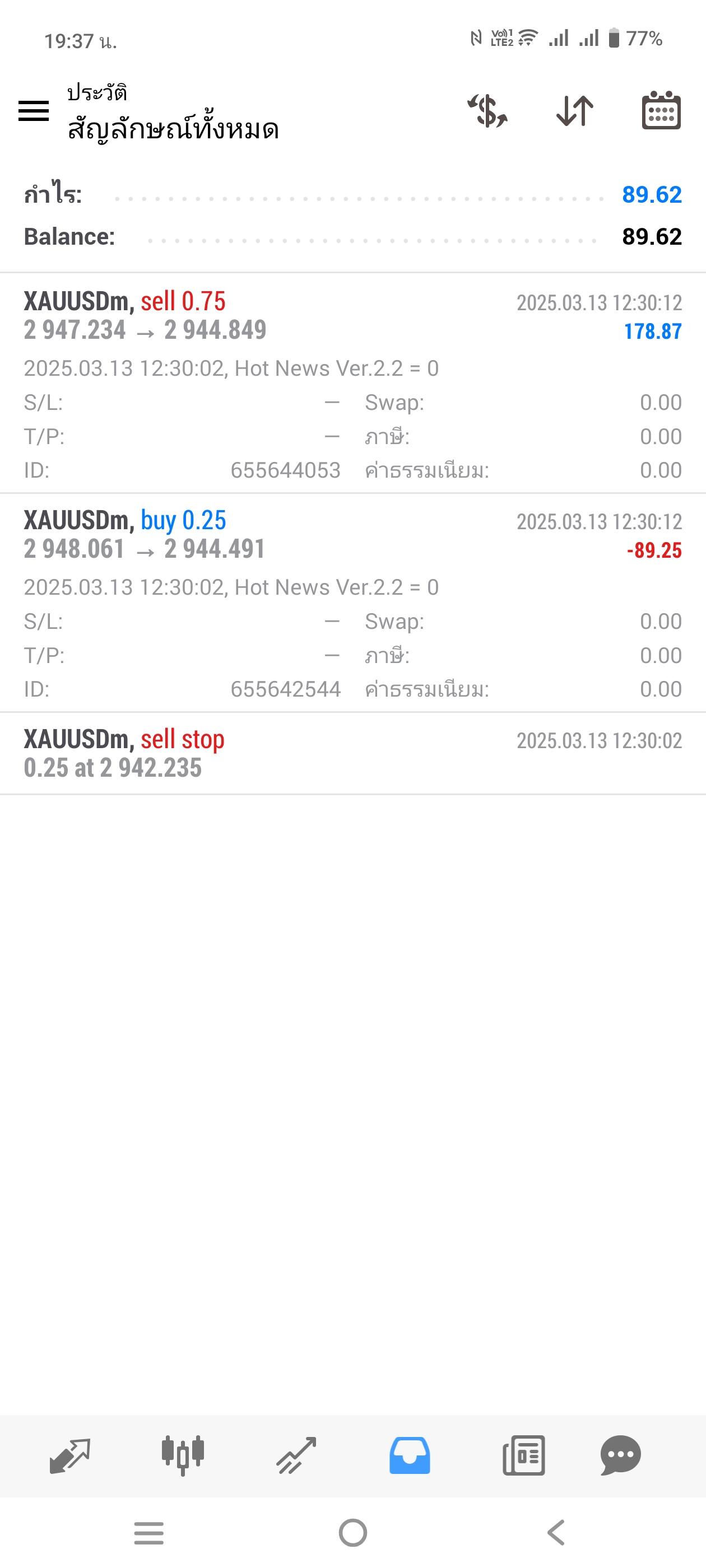Select the XAUUSDm sell 0.75 trade
Viewport: 706px width, 1568px height.
[x=352, y=384]
